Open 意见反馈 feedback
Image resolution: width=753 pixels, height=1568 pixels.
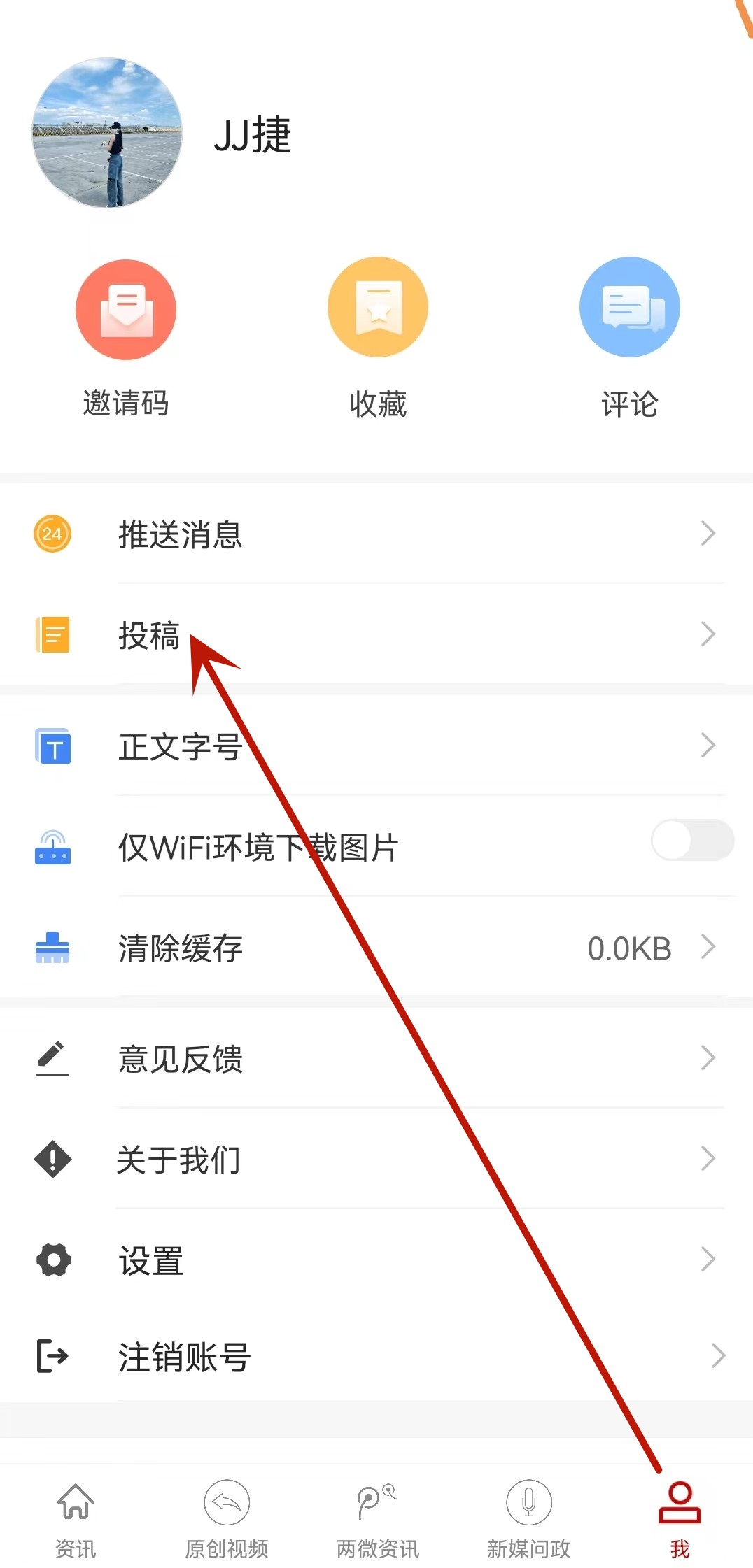(376, 1059)
